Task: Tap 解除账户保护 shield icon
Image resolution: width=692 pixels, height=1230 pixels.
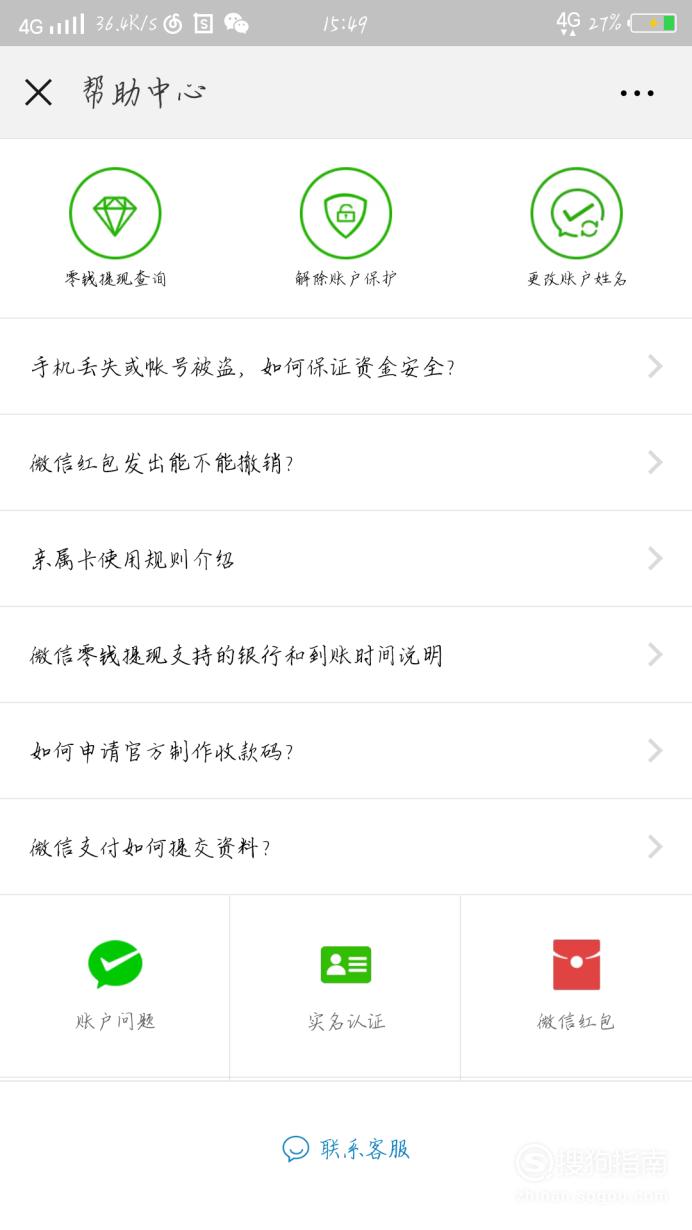Action: click(346, 213)
